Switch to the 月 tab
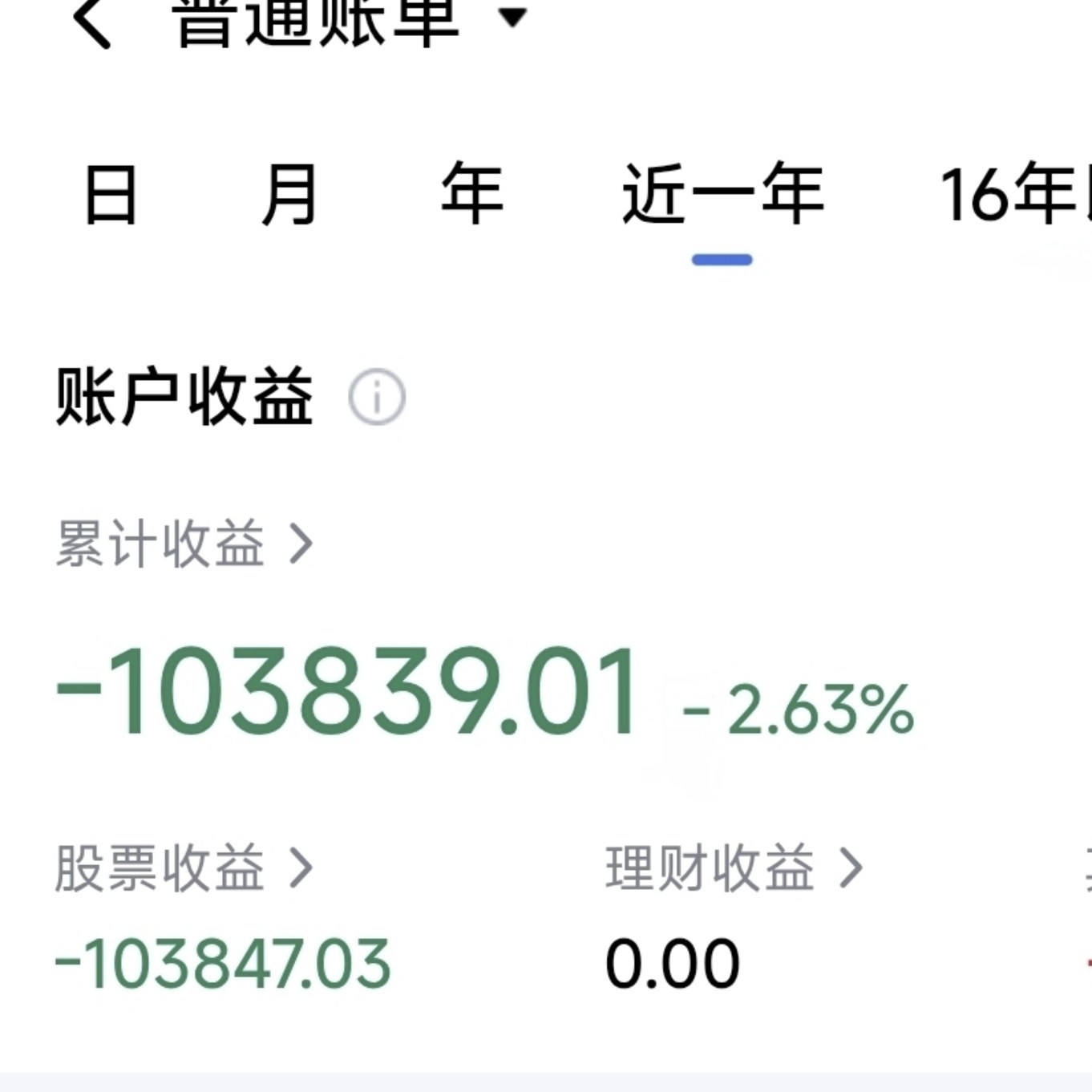 (289, 195)
